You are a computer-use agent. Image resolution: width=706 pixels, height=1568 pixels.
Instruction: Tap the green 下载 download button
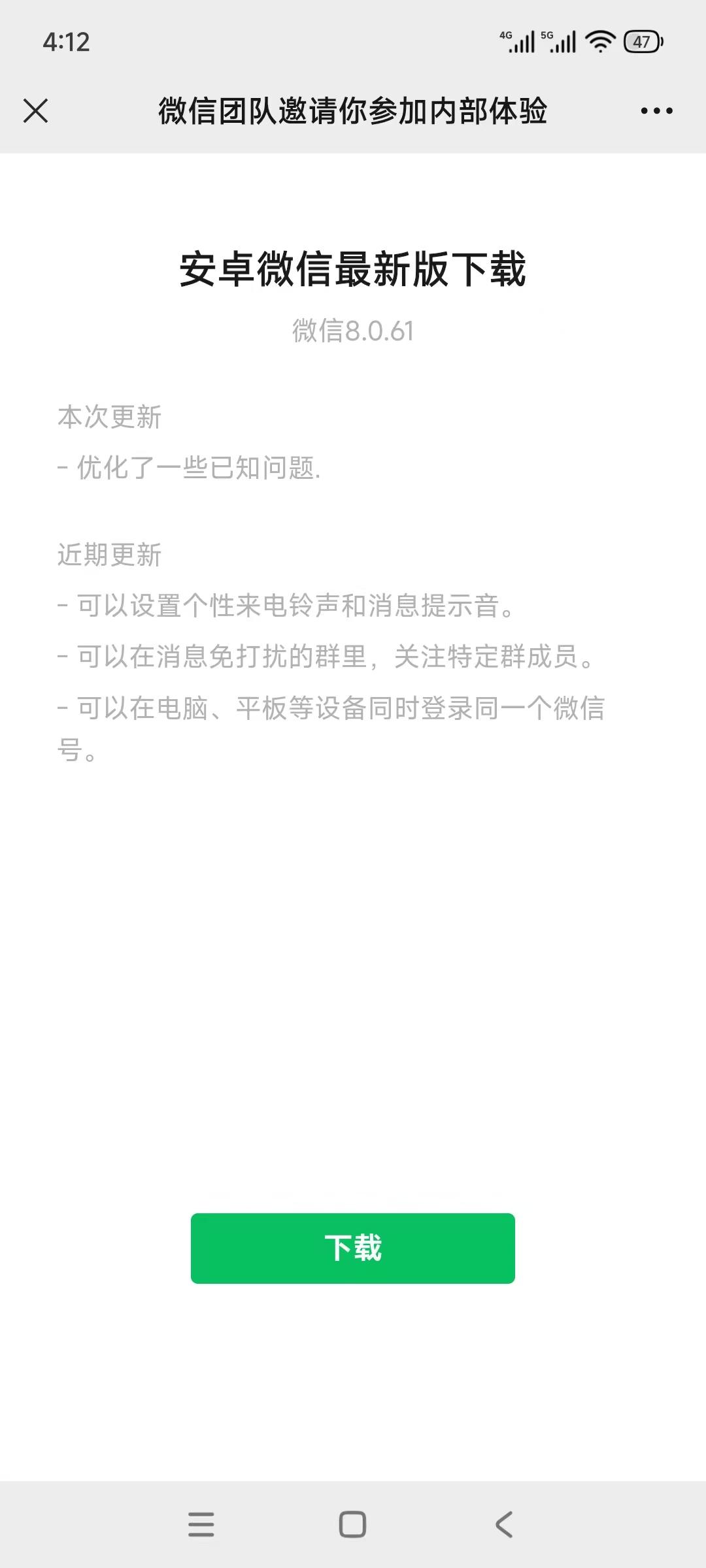click(353, 1248)
